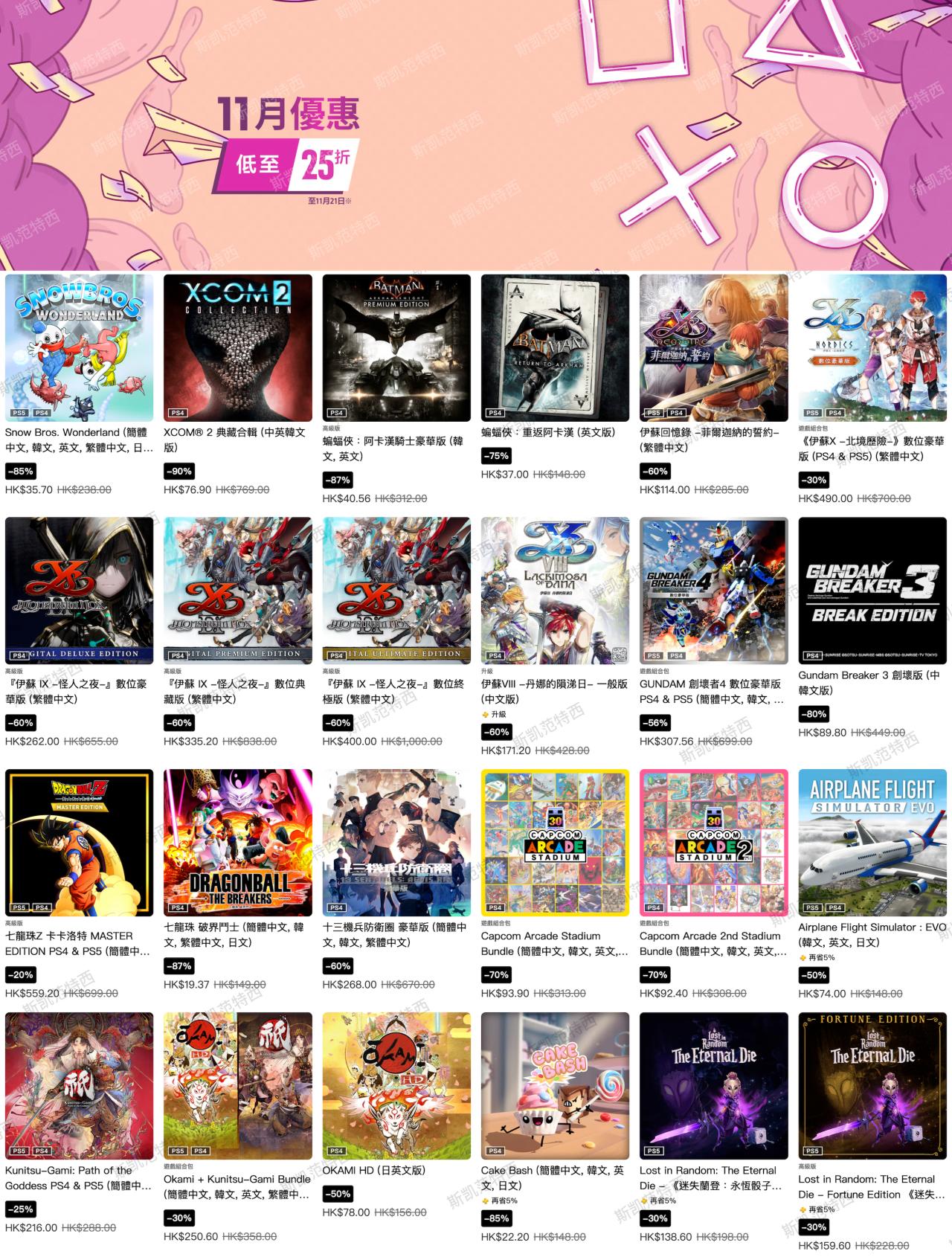Choose 伊蘇 IX 怪人之夜 數位終極版
This screenshot has height=1257, width=952.
[x=396, y=590]
